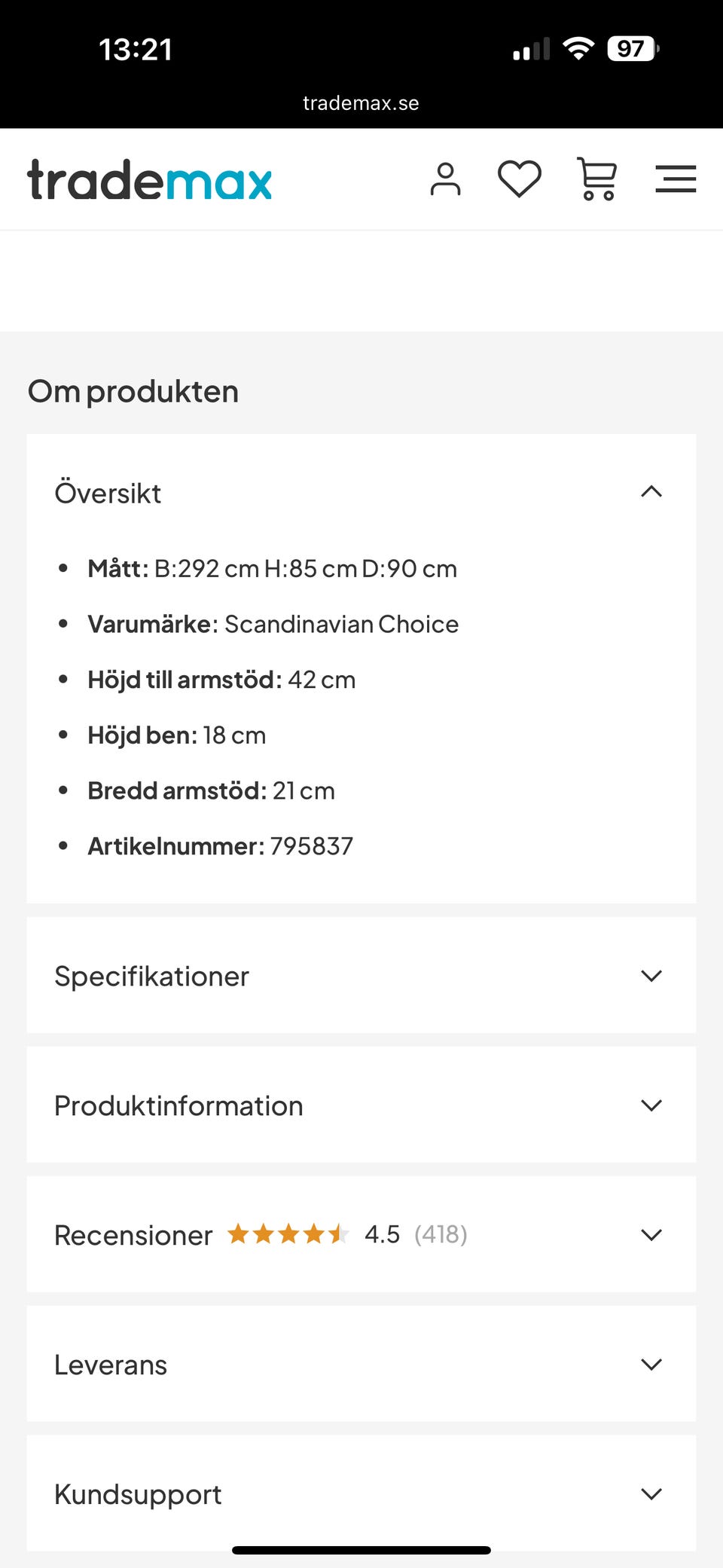
Task: Collapse the Översikt section
Action: (x=652, y=492)
